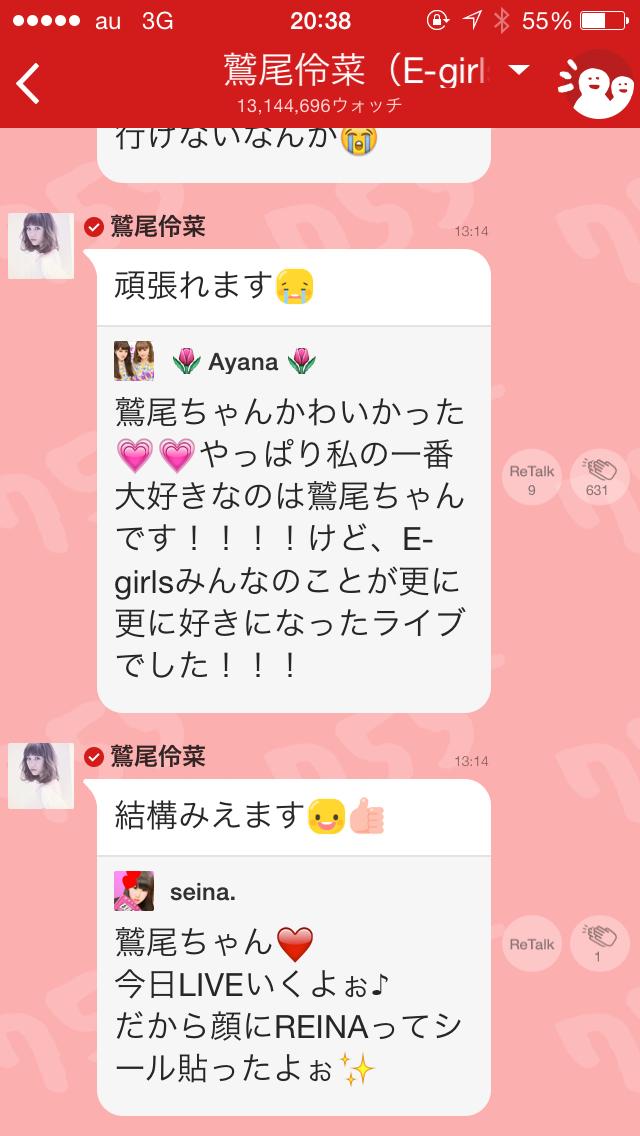Viewport: 640px width, 1136px height.
Task: Tap ReTalk on the 結構みえます message
Action: point(531,944)
